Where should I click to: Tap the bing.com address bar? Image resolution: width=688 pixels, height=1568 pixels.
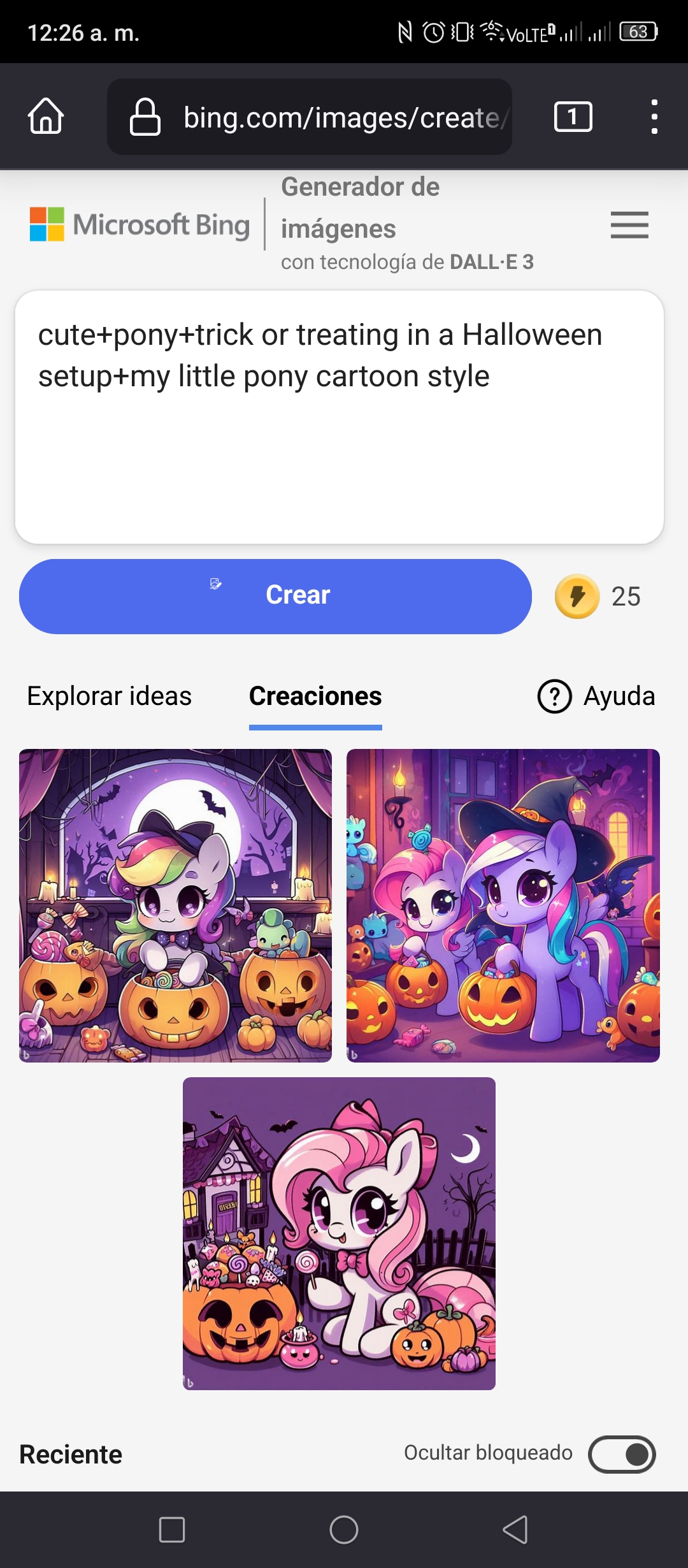[310, 117]
